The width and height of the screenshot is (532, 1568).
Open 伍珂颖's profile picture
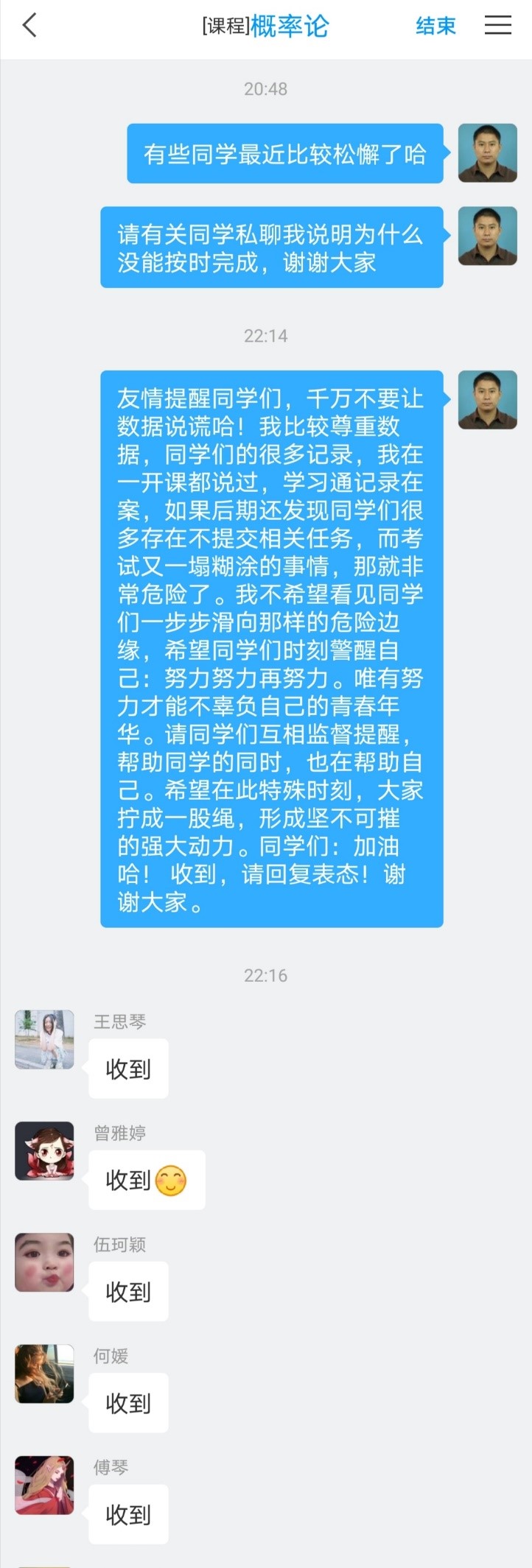tap(44, 1262)
